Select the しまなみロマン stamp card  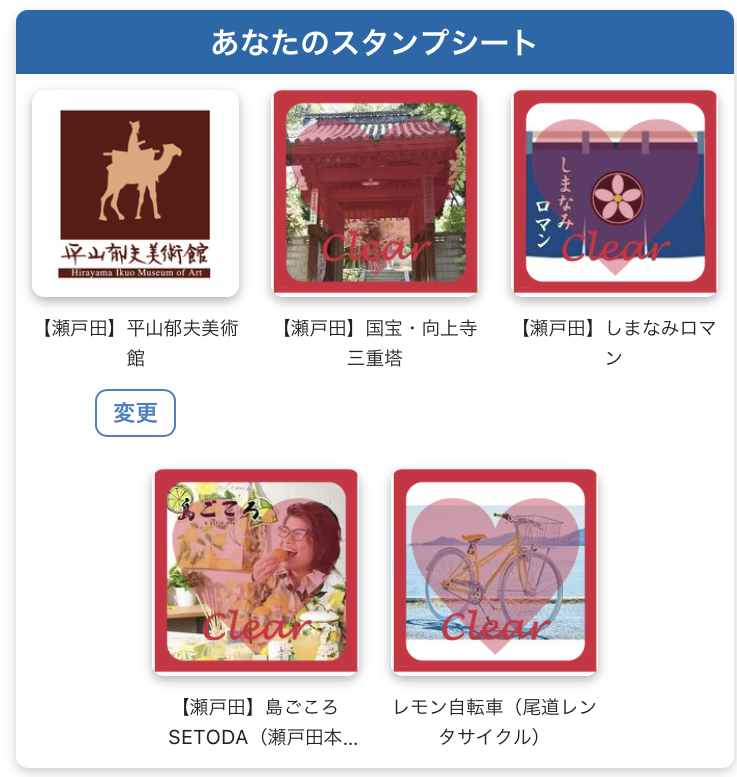pos(615,194)
